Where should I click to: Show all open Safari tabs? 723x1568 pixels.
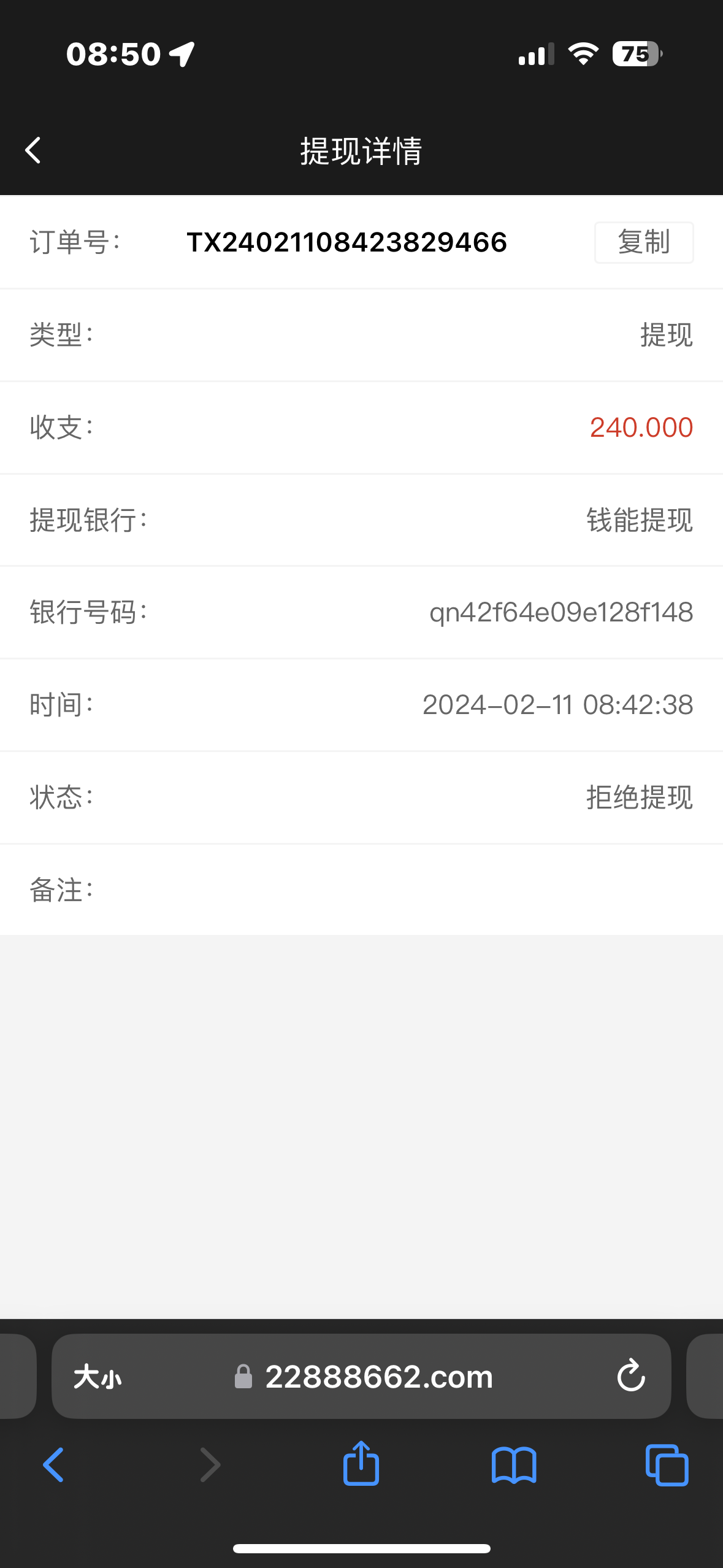(x=667, y=1465)
